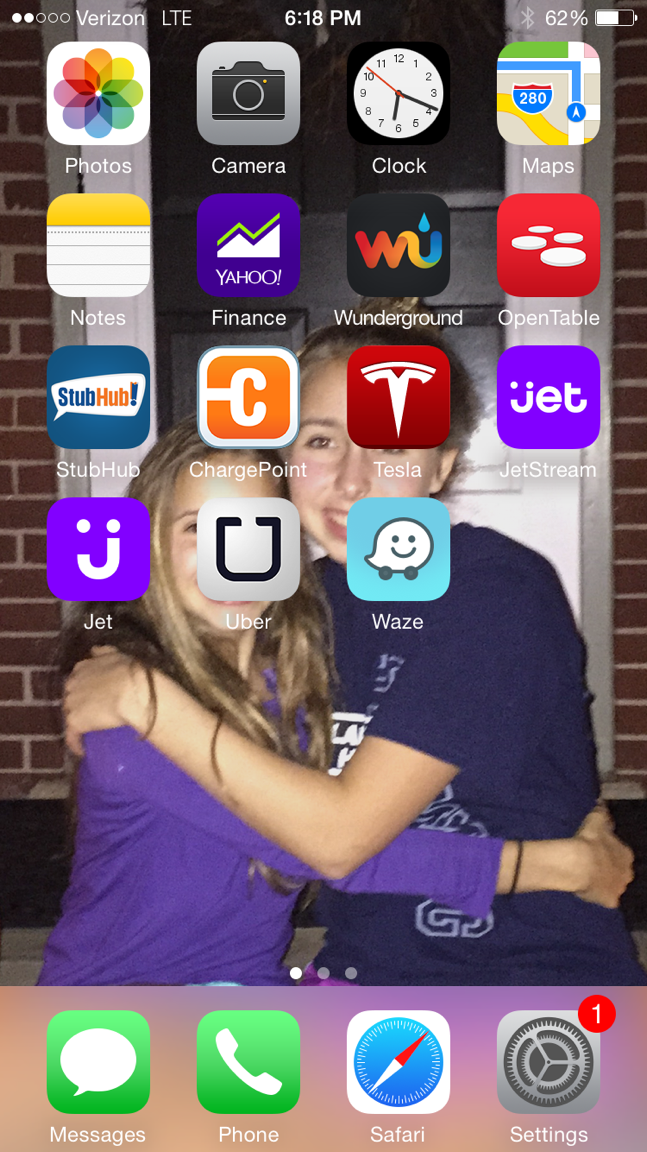647x1152 pixels.
Task: Open the Notes app
Action: tap(98, 245)
